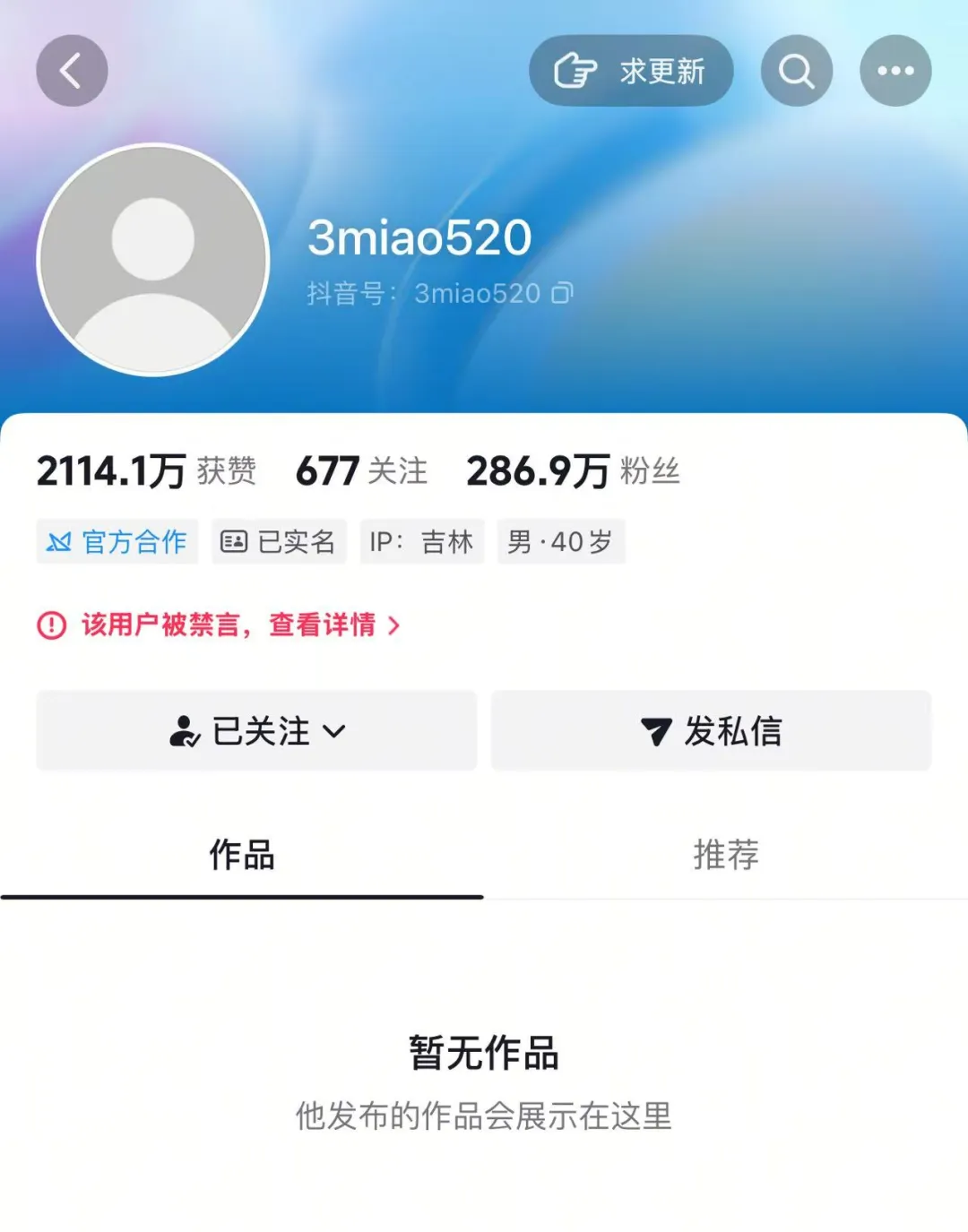
Task: Expand the 已关注 follow options
Action: (256, 731)
